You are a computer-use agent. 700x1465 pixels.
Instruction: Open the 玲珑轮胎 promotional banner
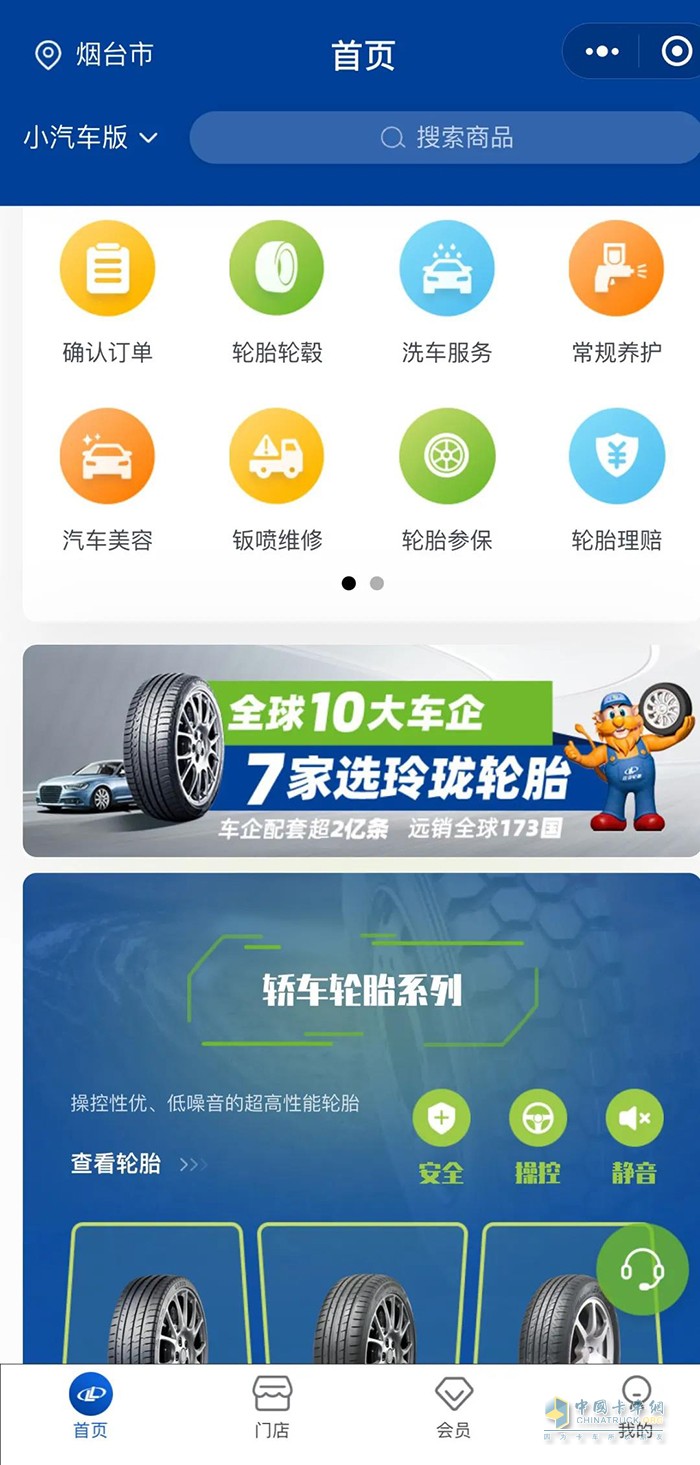coord(361,751)
